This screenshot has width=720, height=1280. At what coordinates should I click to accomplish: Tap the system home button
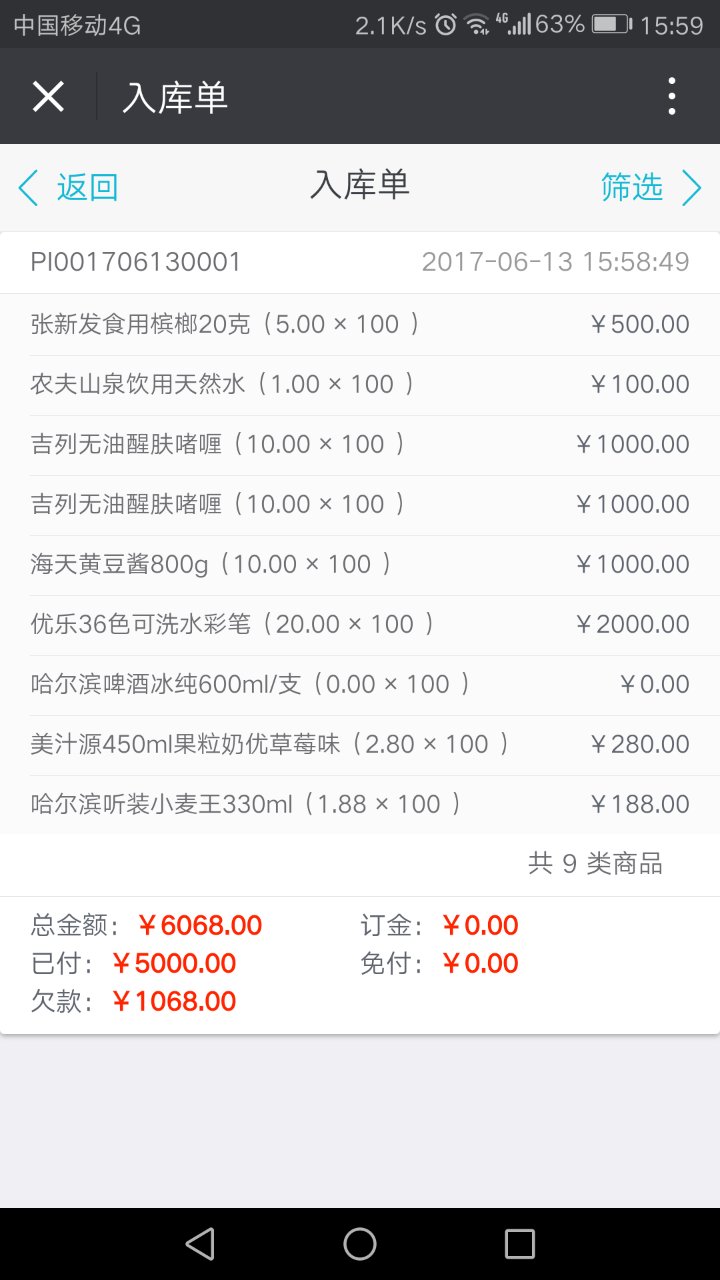360,1243
